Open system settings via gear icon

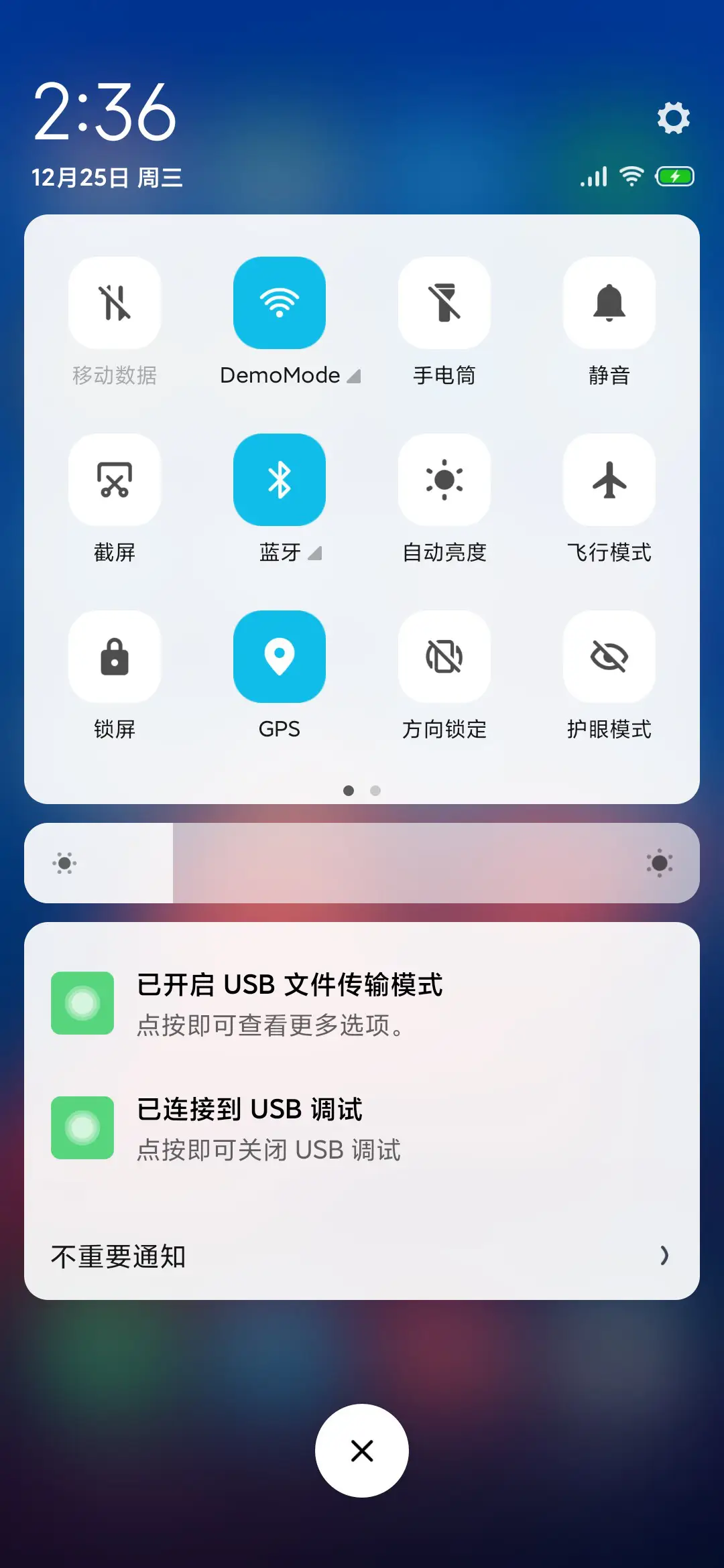point(673,117)
